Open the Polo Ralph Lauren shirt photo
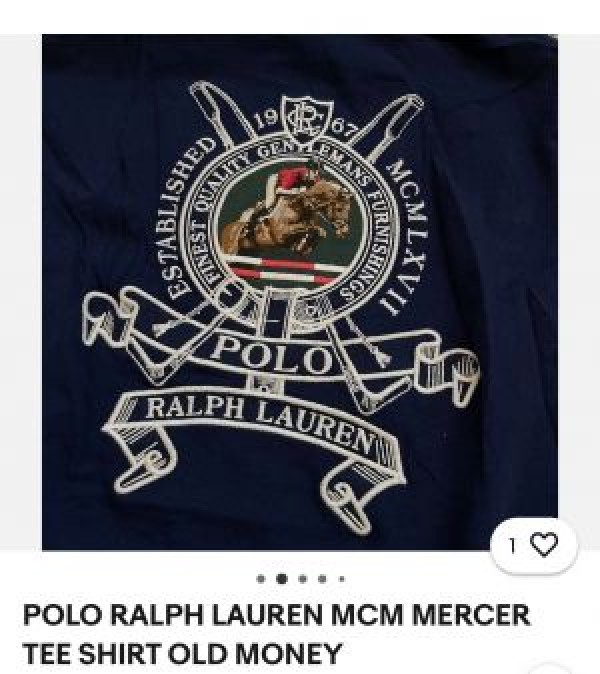 300,290
